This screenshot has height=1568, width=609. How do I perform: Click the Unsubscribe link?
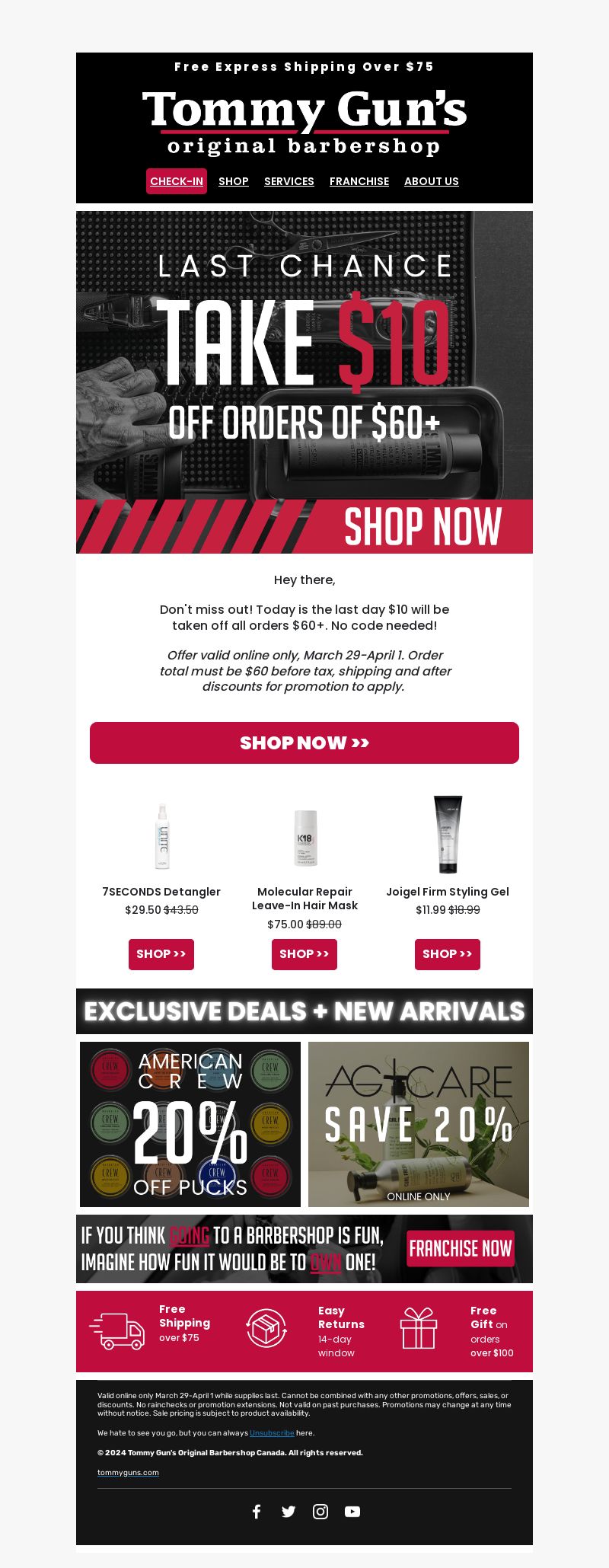pyautogui.click(x=272, y=1432)
